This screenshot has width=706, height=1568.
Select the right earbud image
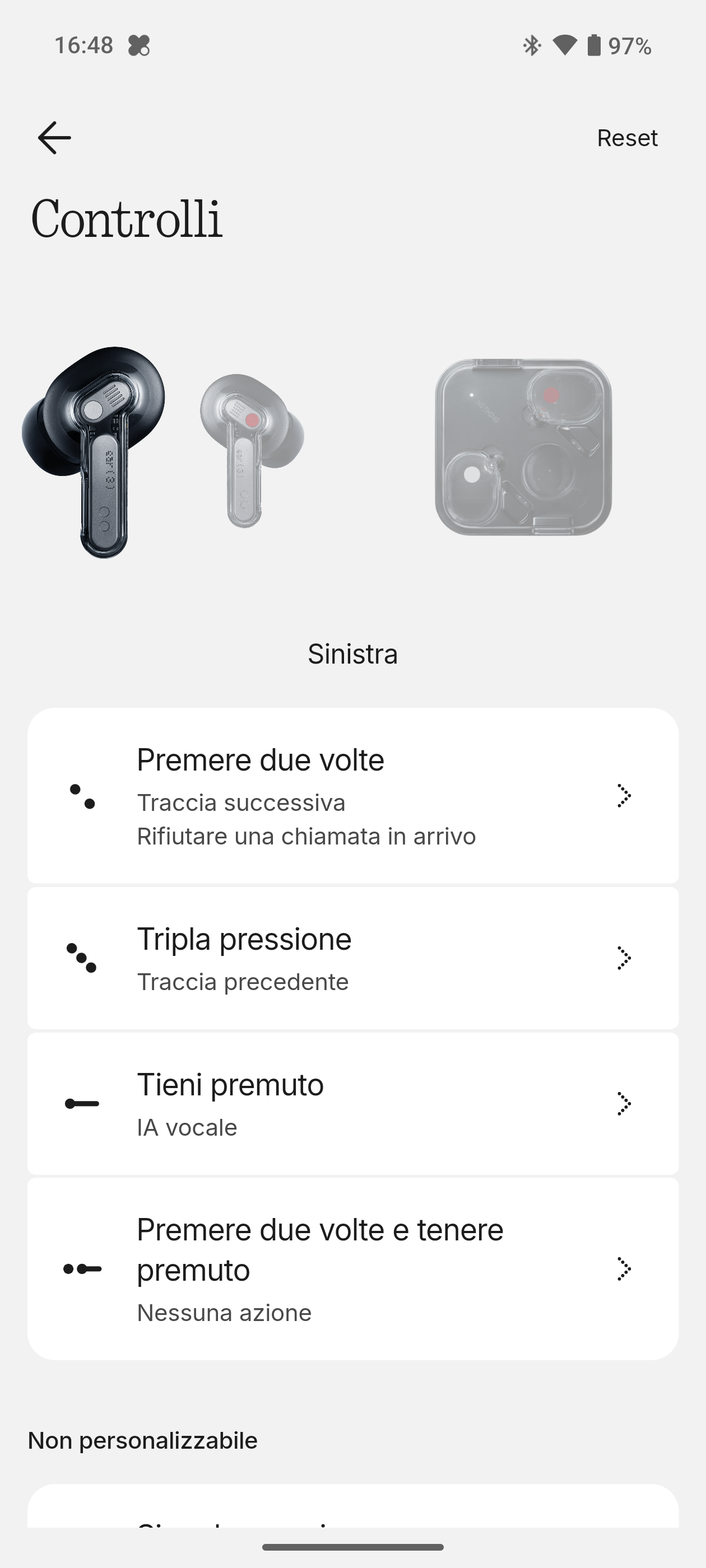point(252,449)
